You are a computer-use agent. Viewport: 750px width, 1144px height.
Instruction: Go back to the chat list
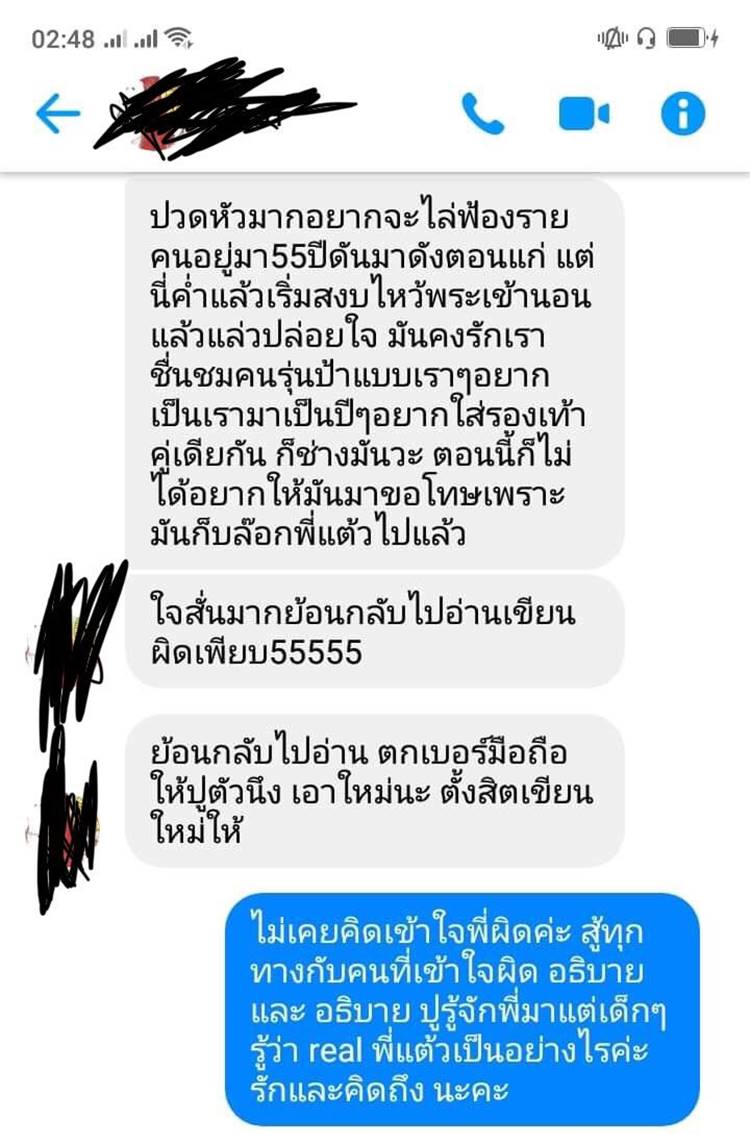coord(57,114)
